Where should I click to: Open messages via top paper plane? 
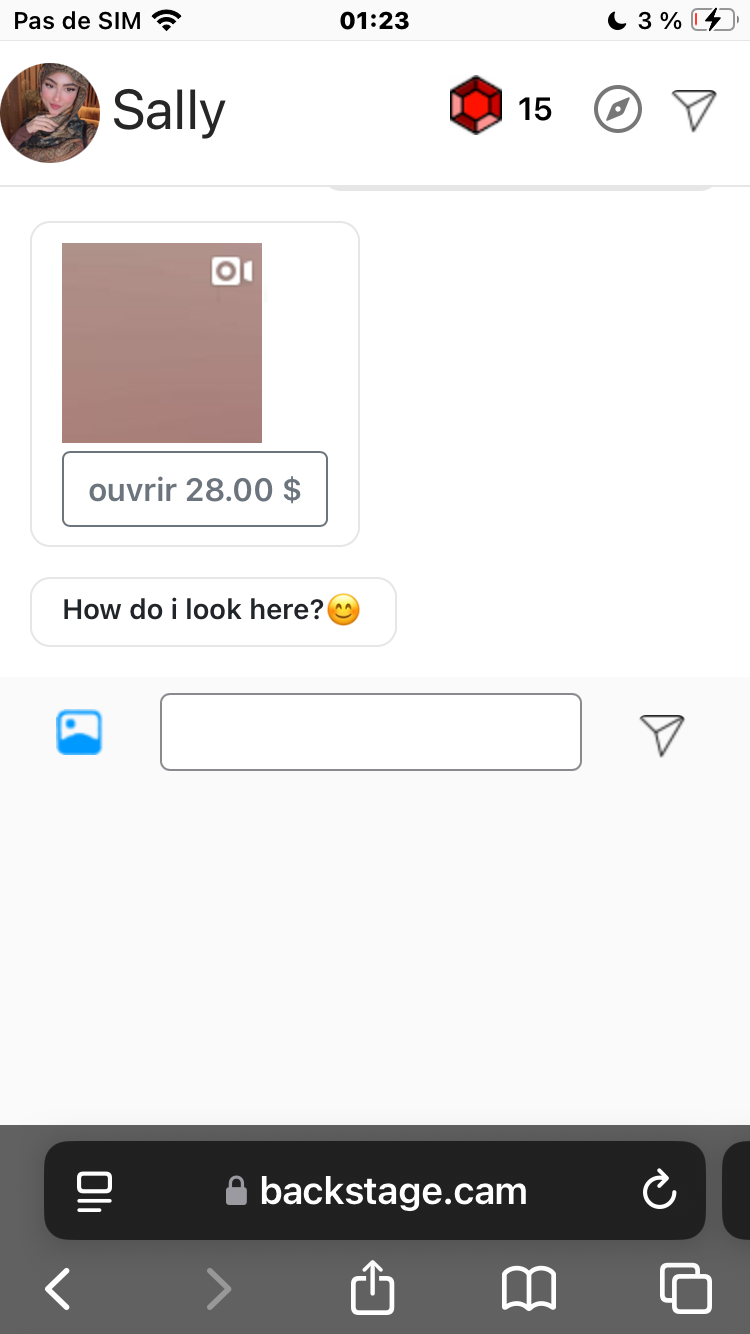694,109
